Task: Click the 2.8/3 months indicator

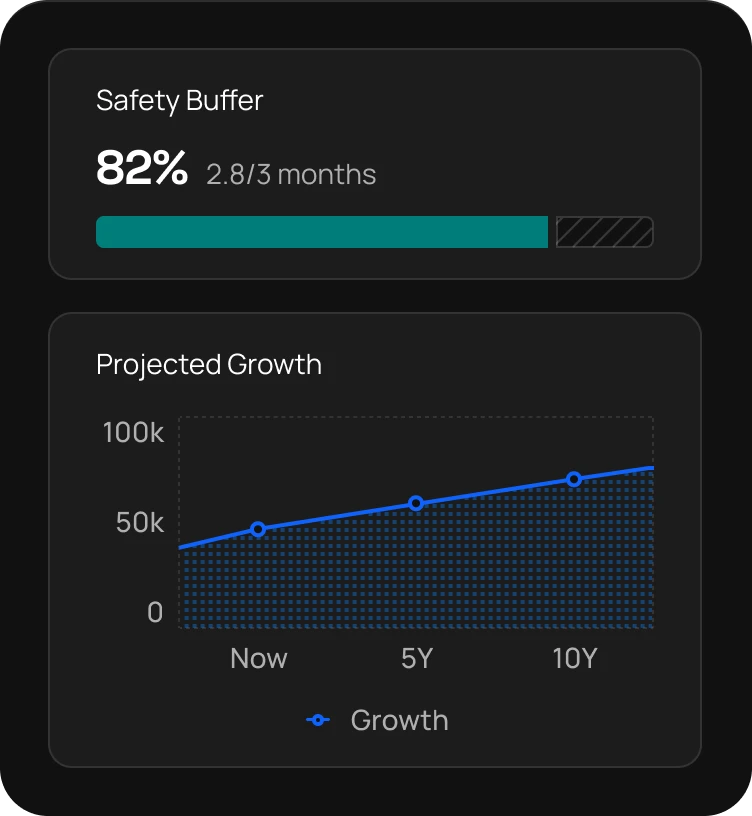Action: pyautogui.click(x=290, y=174)
